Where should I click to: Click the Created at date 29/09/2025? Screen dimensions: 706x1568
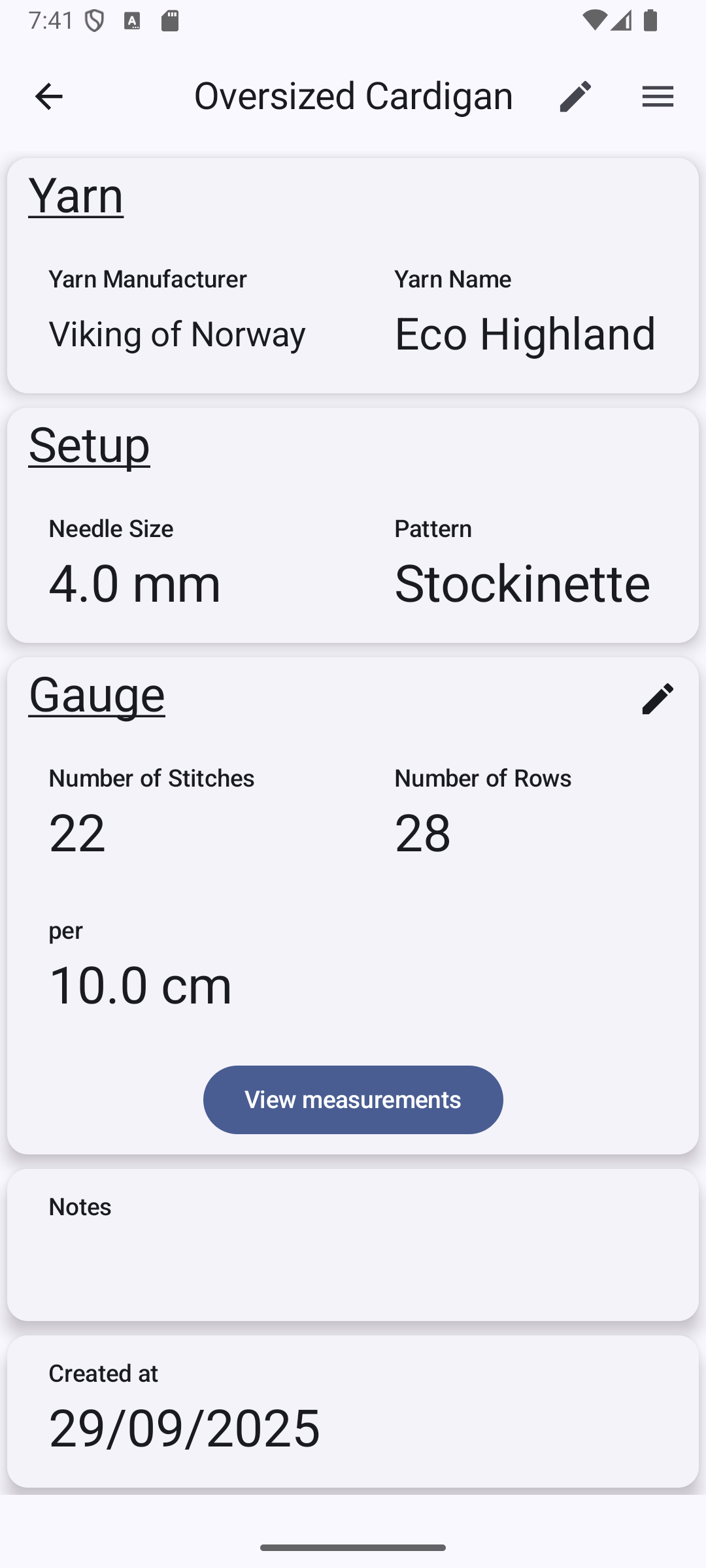(x=184, y=1426)
